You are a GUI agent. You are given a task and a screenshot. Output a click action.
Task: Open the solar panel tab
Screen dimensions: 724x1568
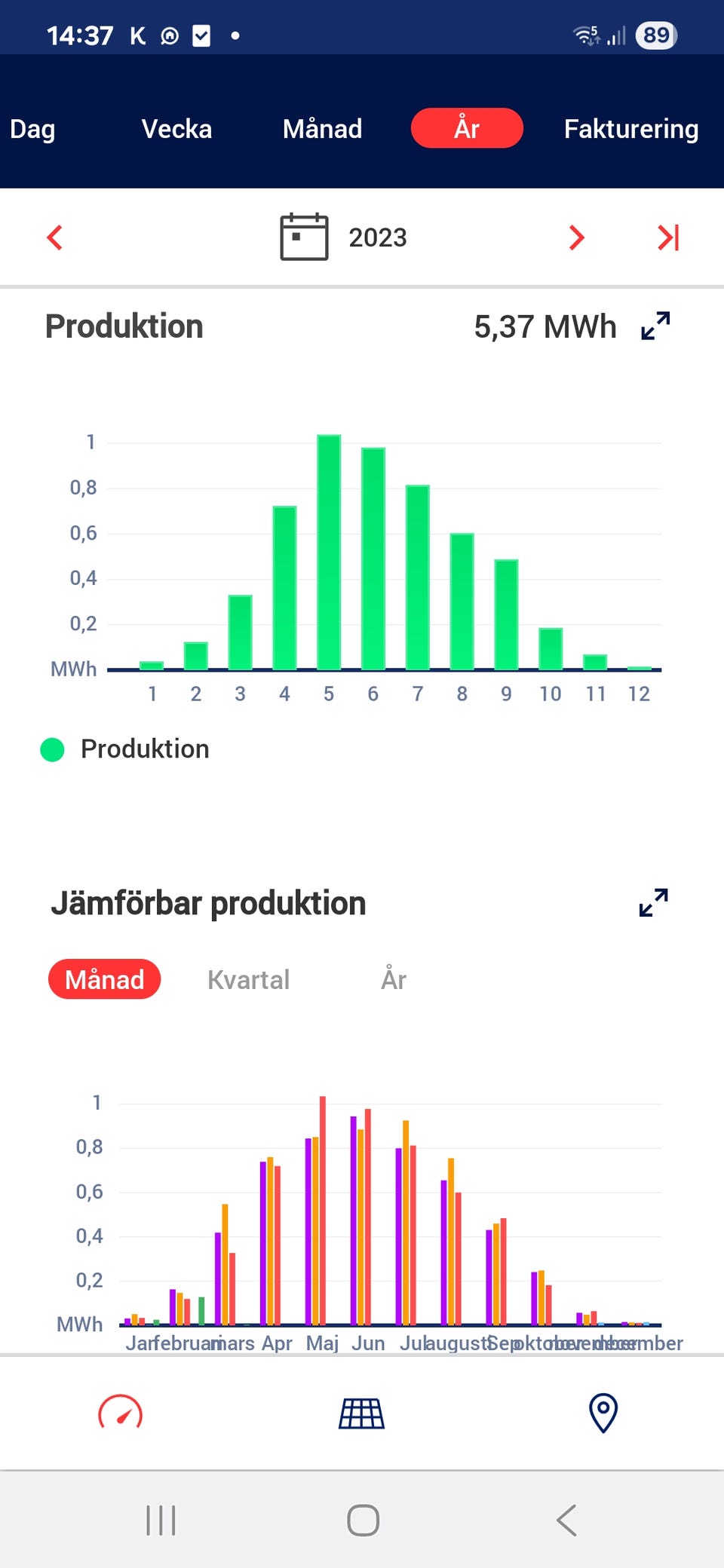(362, 1413)
